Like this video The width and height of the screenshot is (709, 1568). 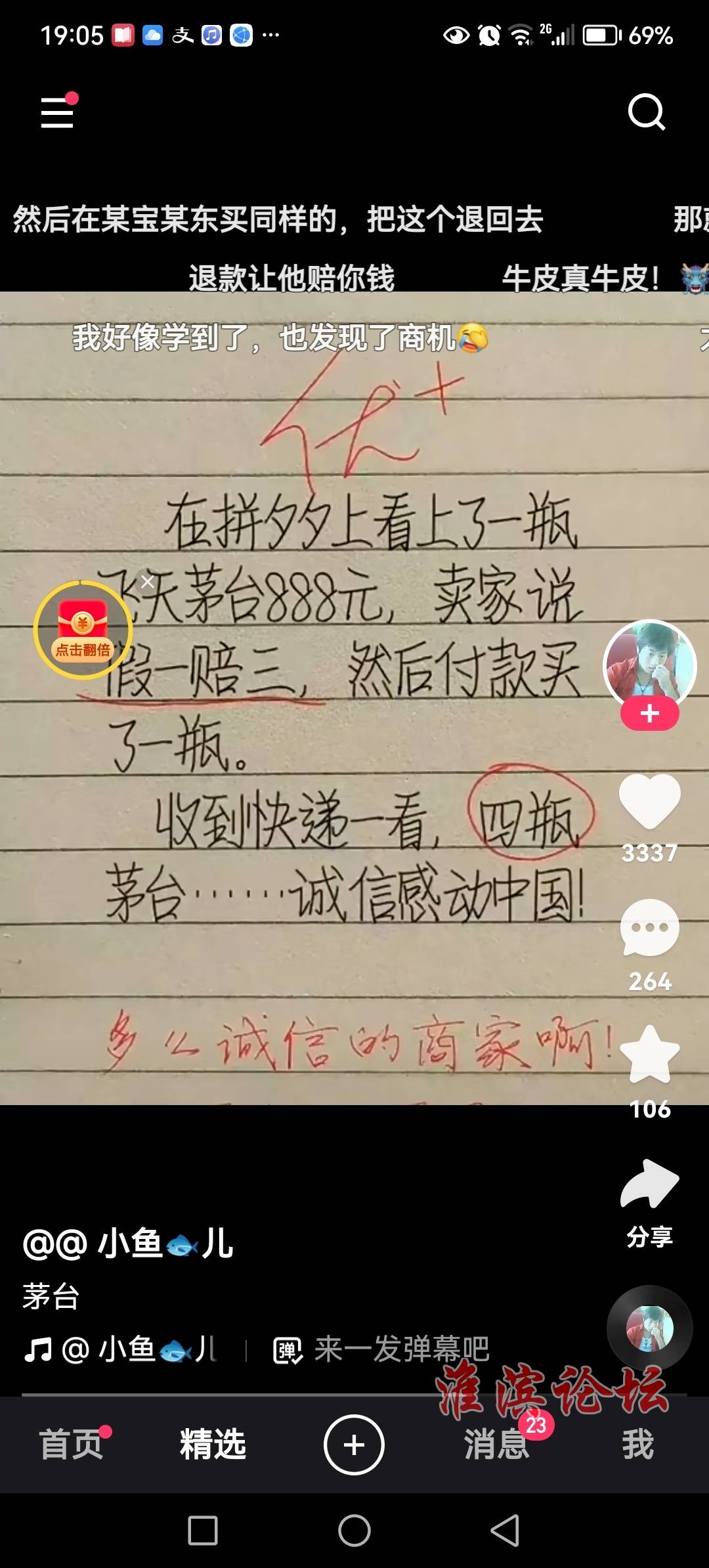pos(649,801)
